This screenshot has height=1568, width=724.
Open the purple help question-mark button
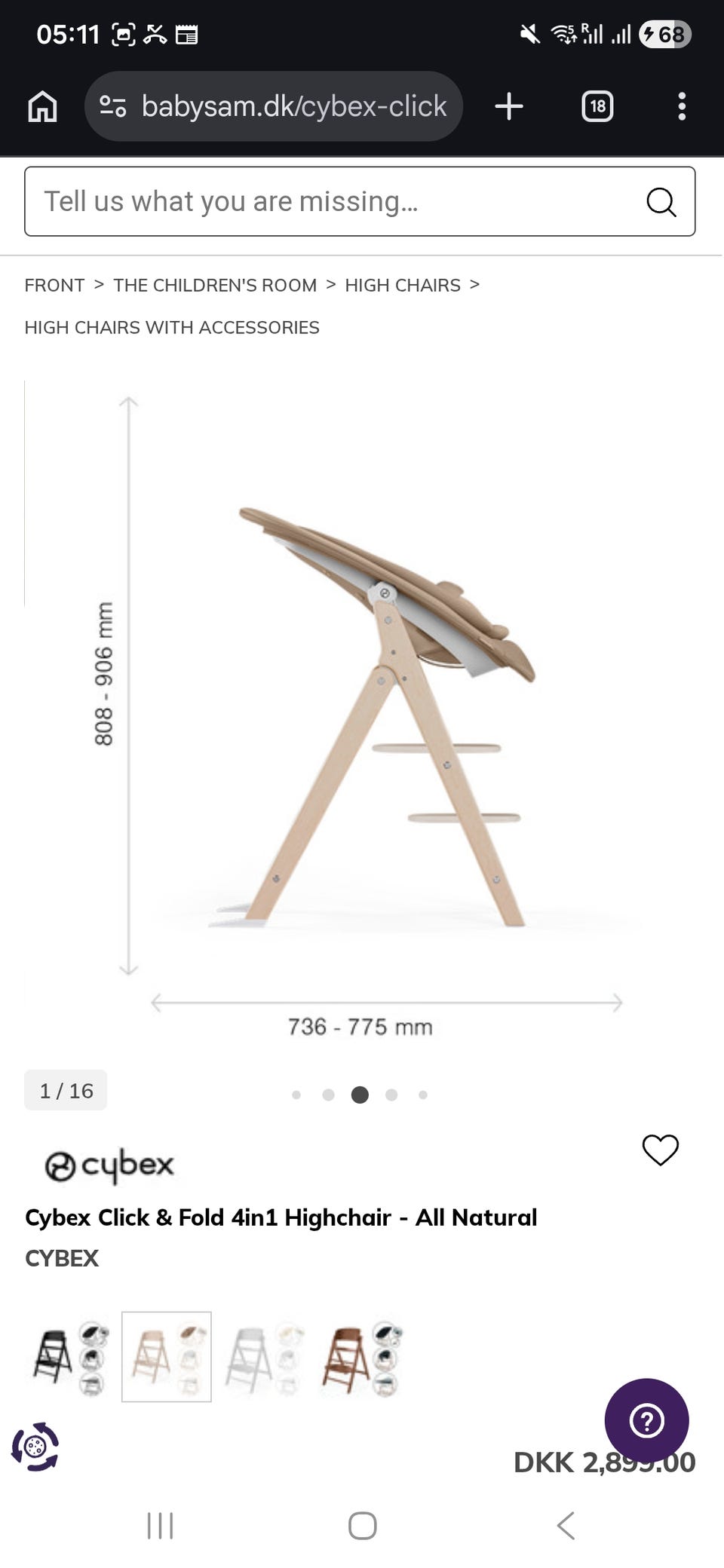click(647, 1421)
